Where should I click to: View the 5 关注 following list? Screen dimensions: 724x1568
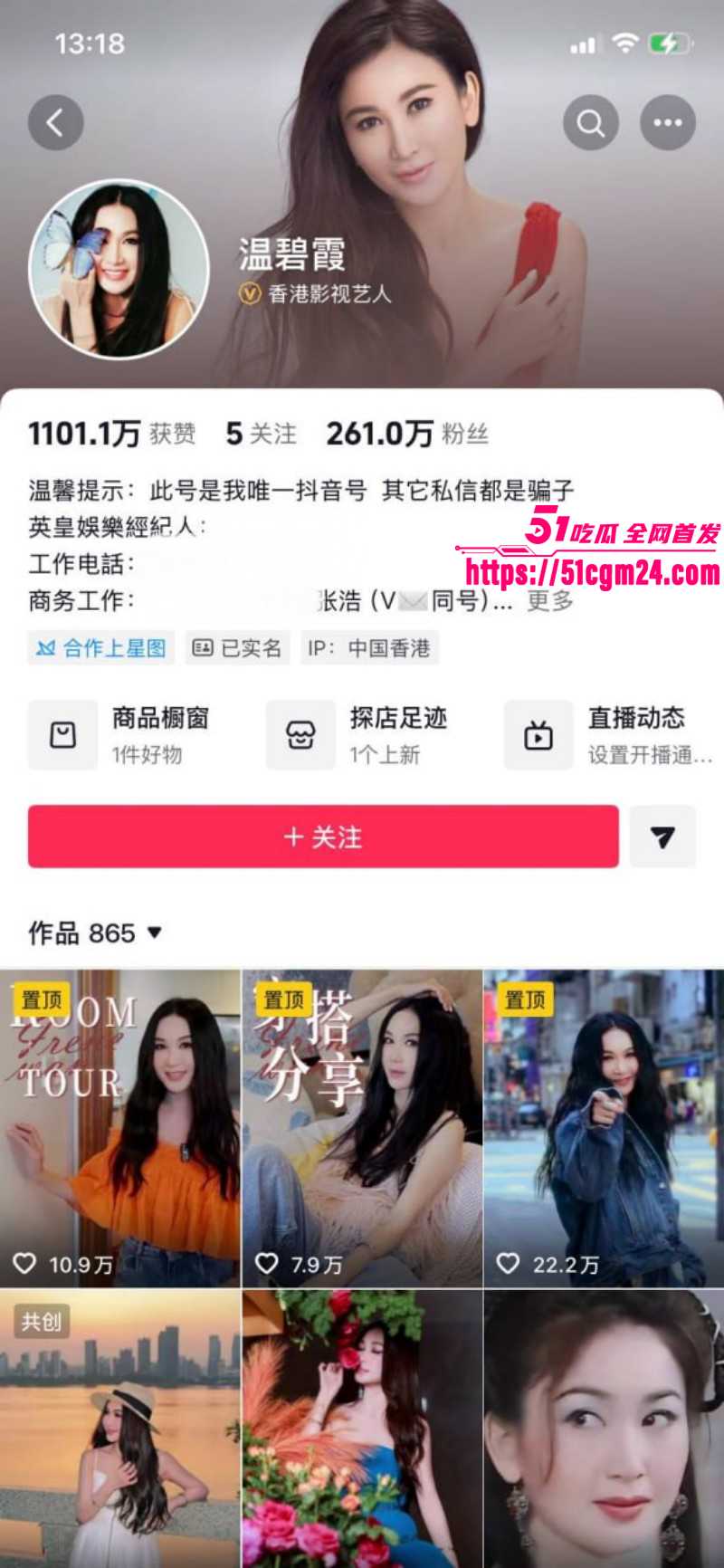261,434
